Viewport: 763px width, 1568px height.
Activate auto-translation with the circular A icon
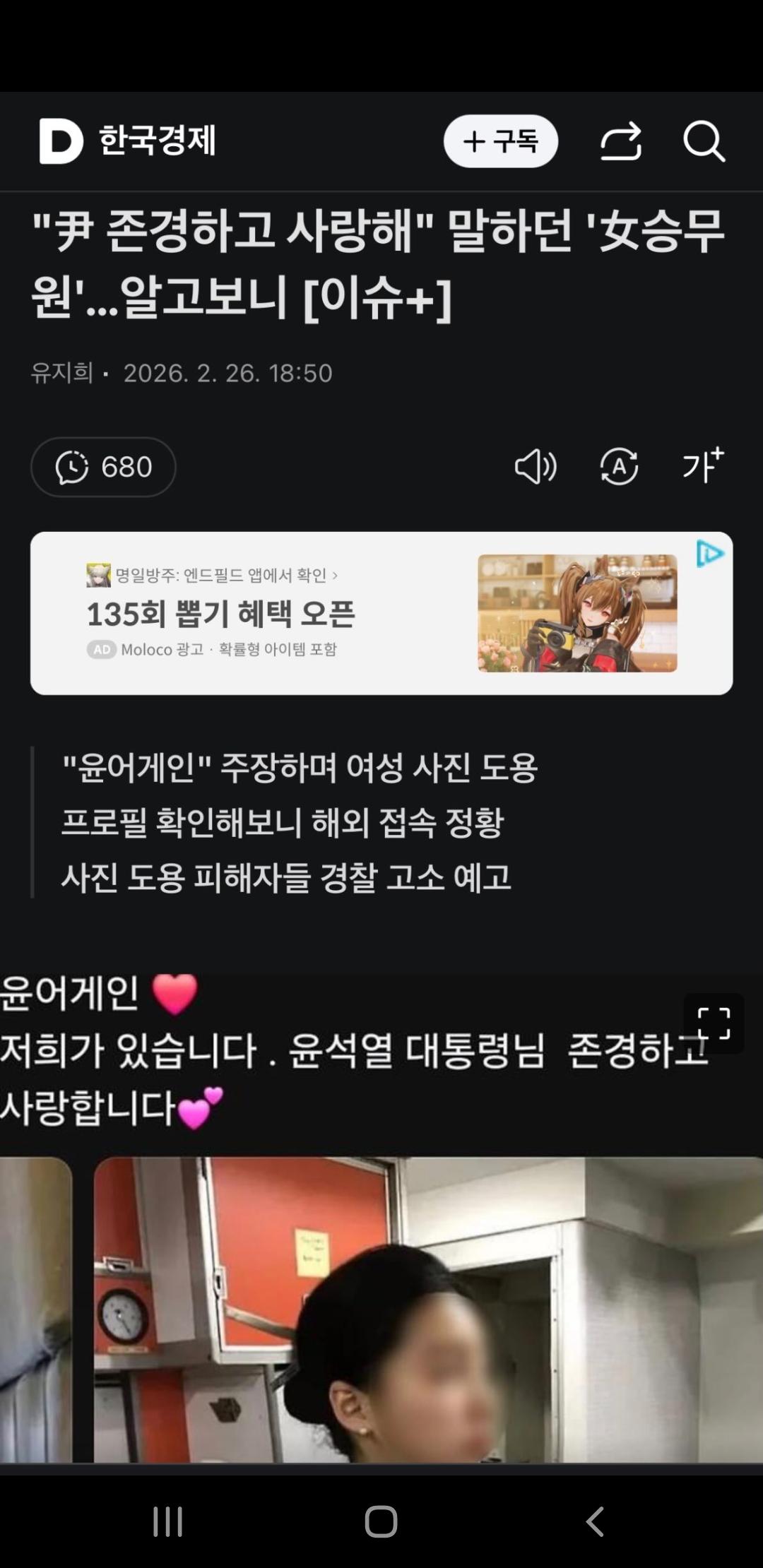point(620,467)
